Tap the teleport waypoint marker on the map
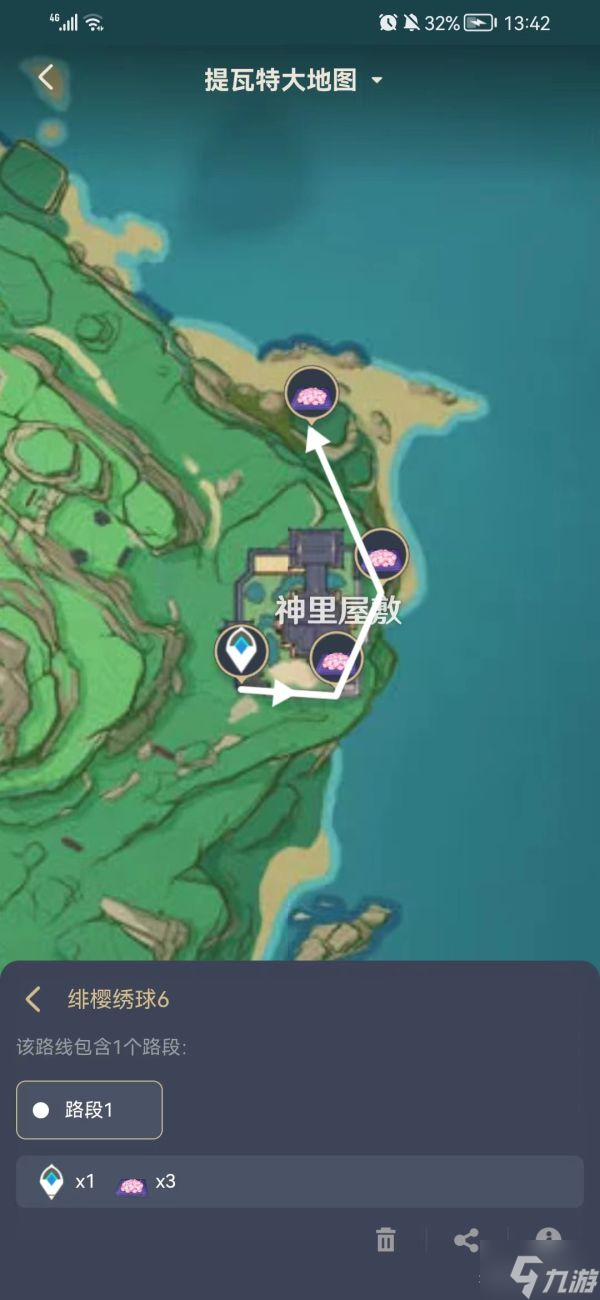Image resolution: width=600 pixels, height=1300 pixels. point(241,652)
